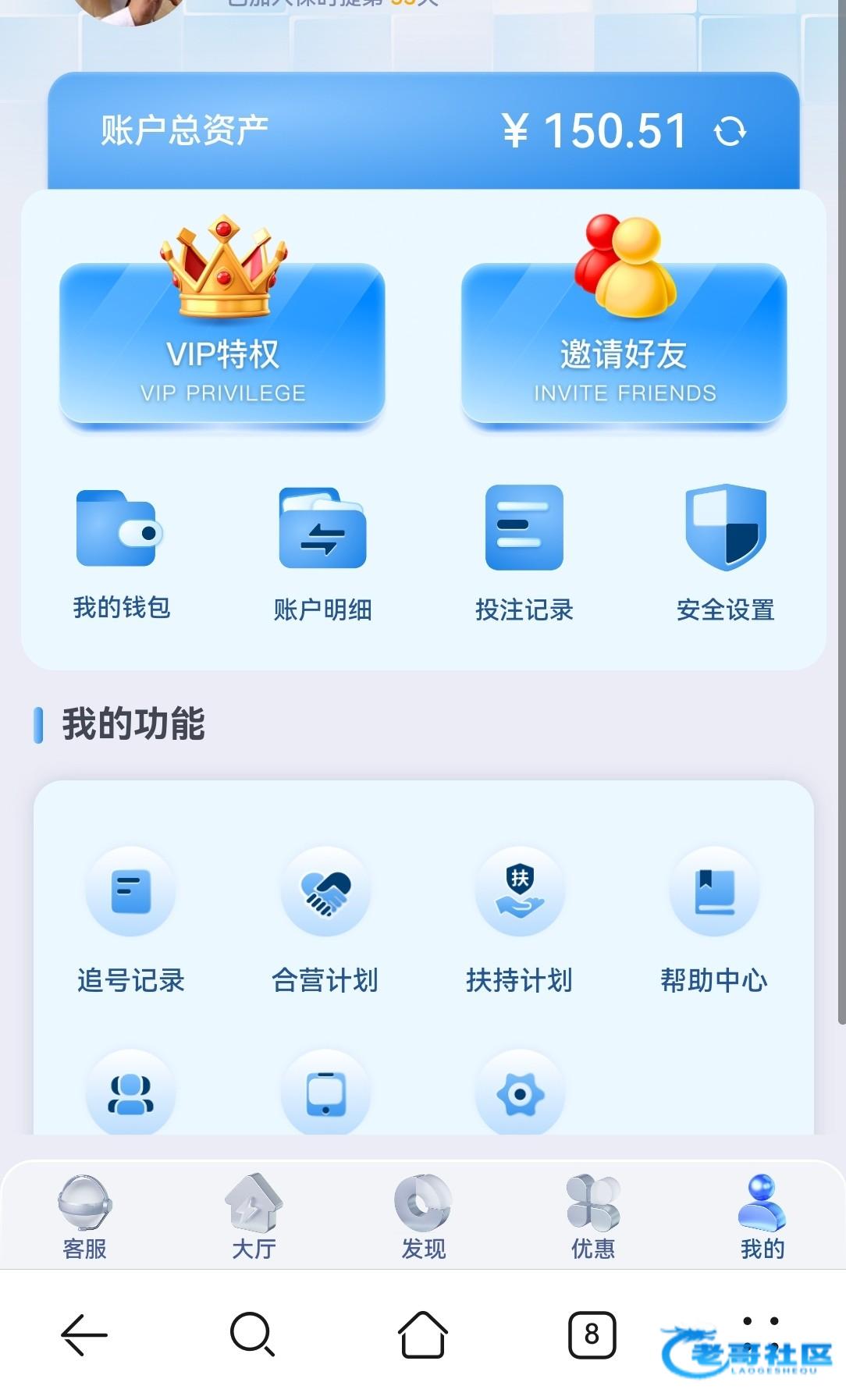Open 投注记录 records
This screenshot has width=846, height=1400.
click(x=524, y=553)
